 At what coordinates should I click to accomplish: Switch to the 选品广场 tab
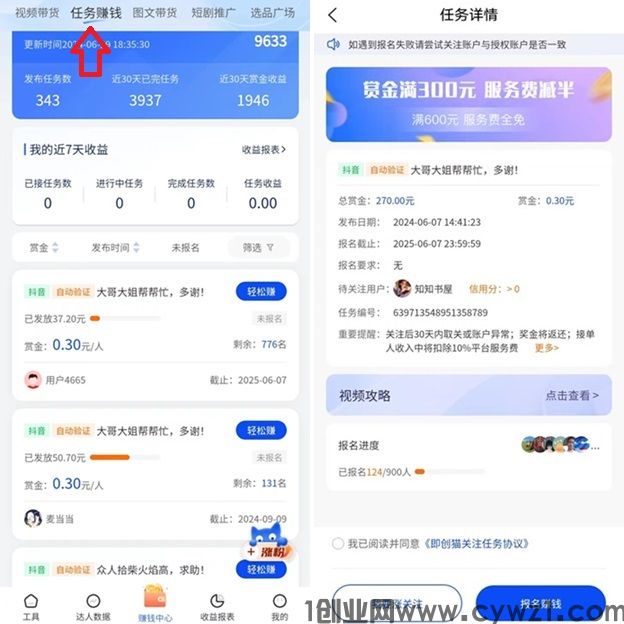pyautogui.click(x=272, y=13)
